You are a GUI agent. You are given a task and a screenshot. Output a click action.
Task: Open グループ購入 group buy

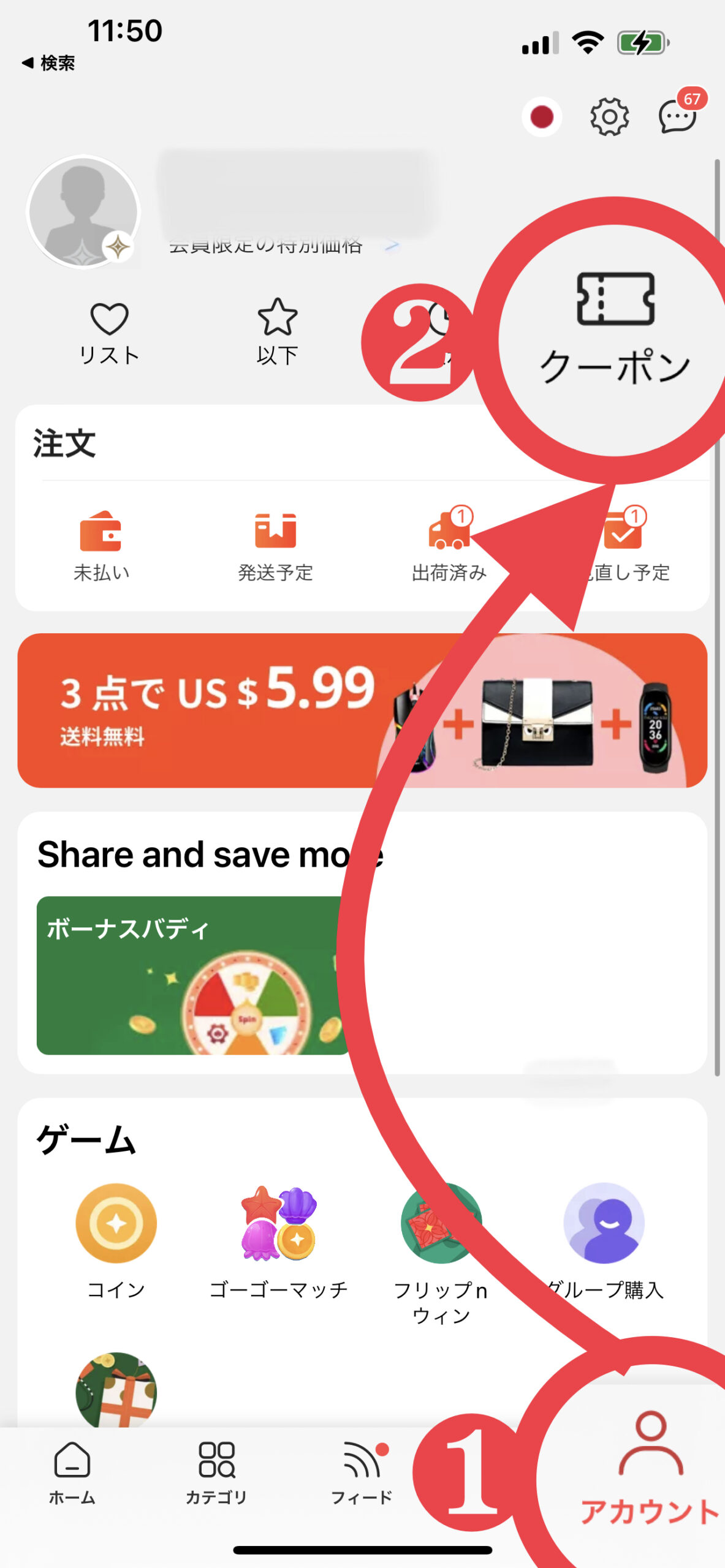604,1238
